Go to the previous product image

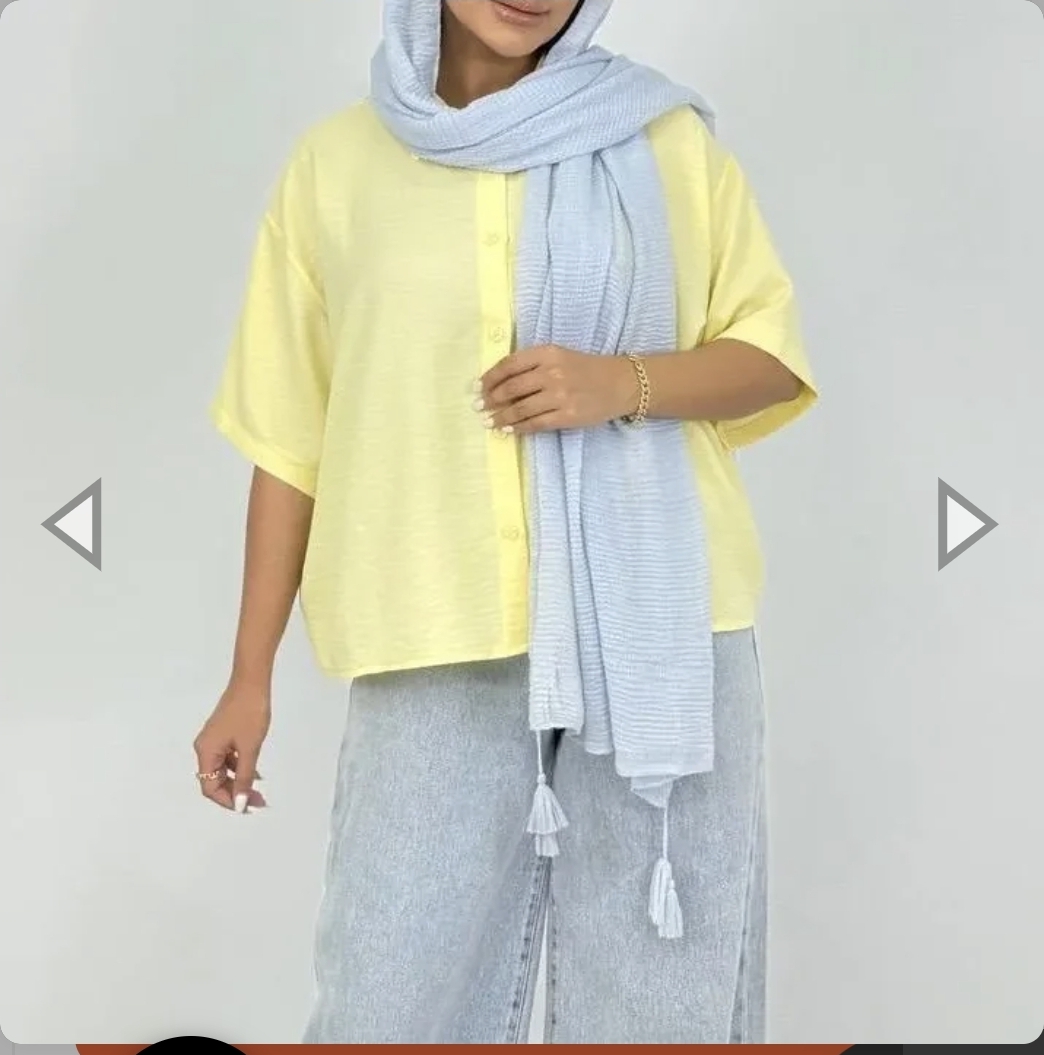click(x=73, y=524)
